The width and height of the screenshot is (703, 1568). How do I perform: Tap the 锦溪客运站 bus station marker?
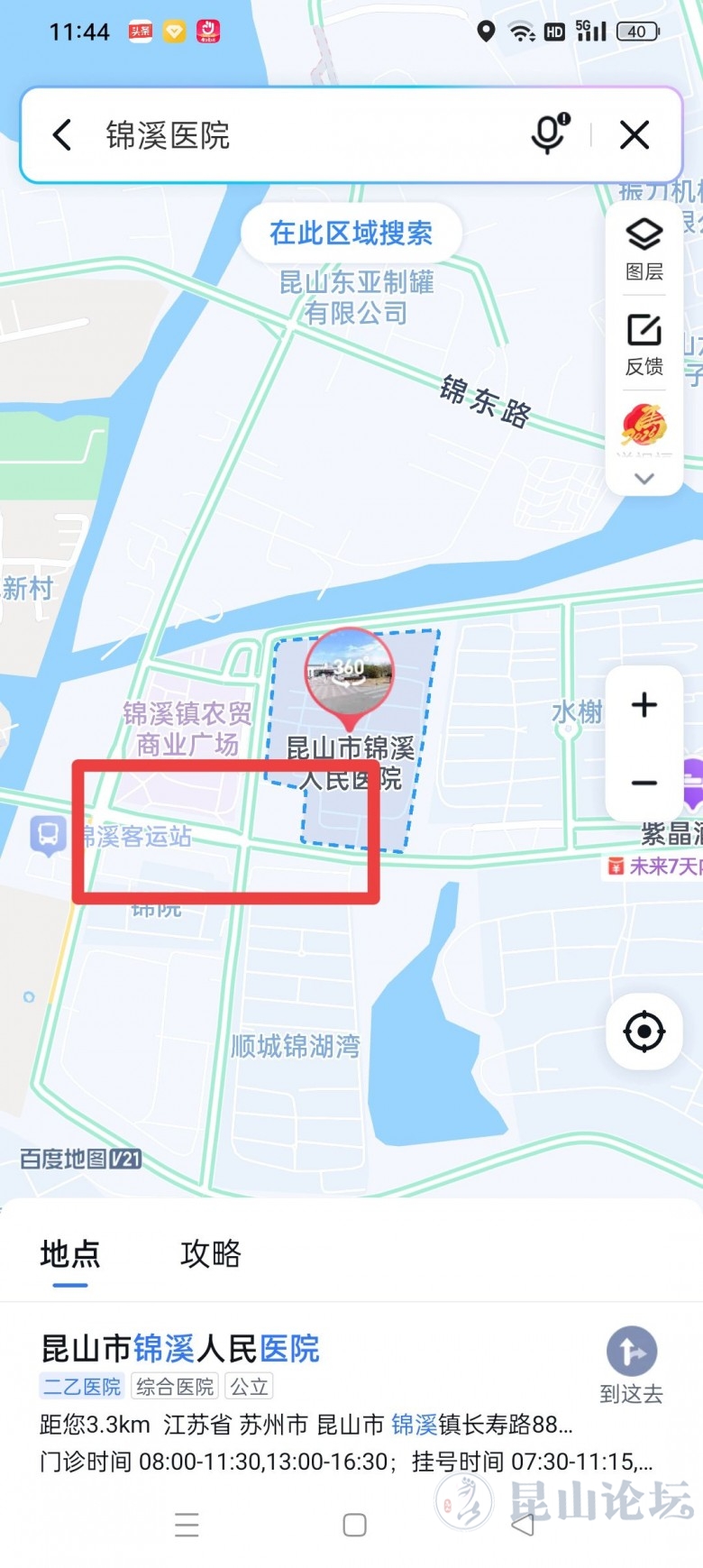(49, 835)
